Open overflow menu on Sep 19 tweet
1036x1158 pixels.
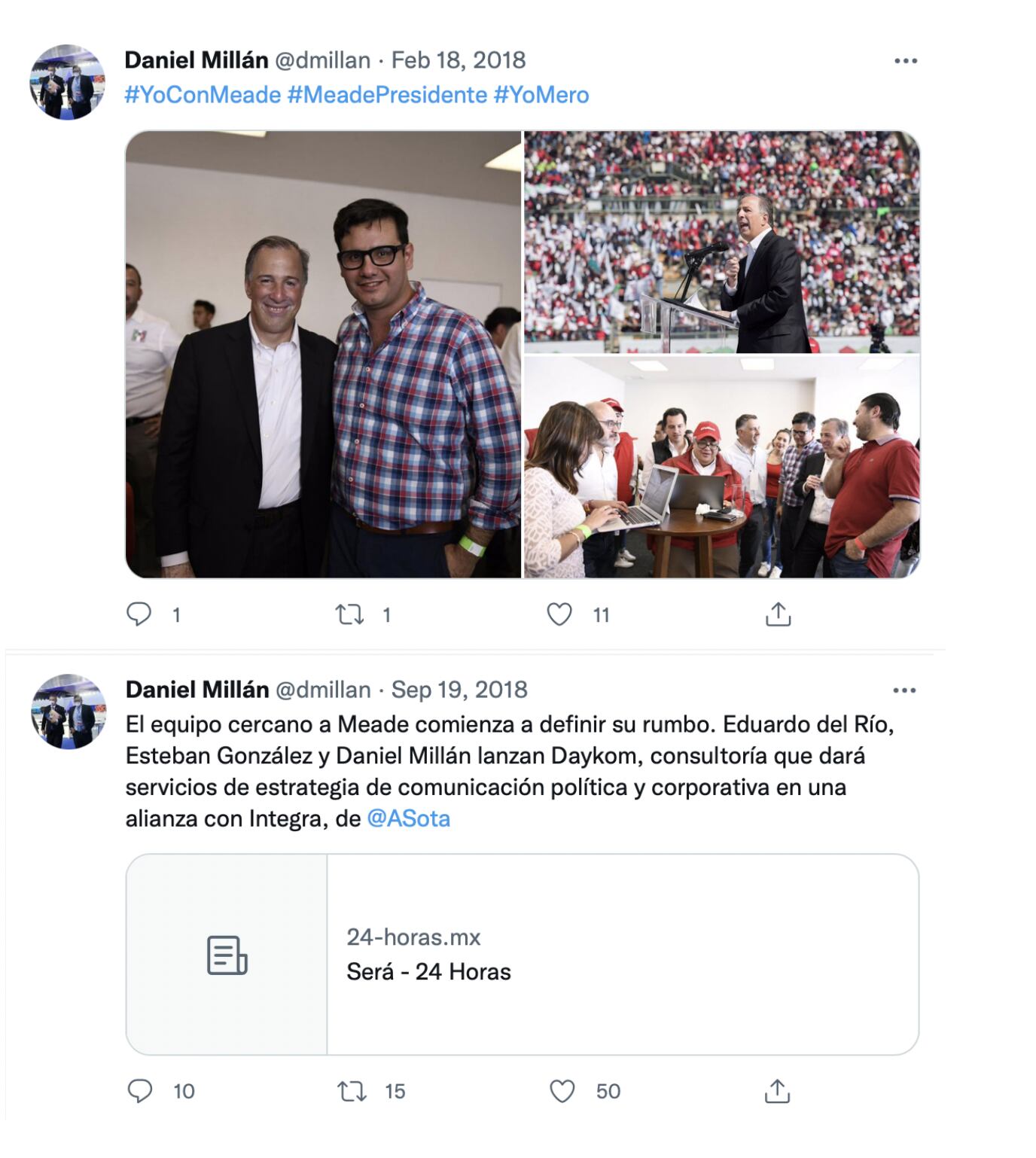(x=903, y=690)
